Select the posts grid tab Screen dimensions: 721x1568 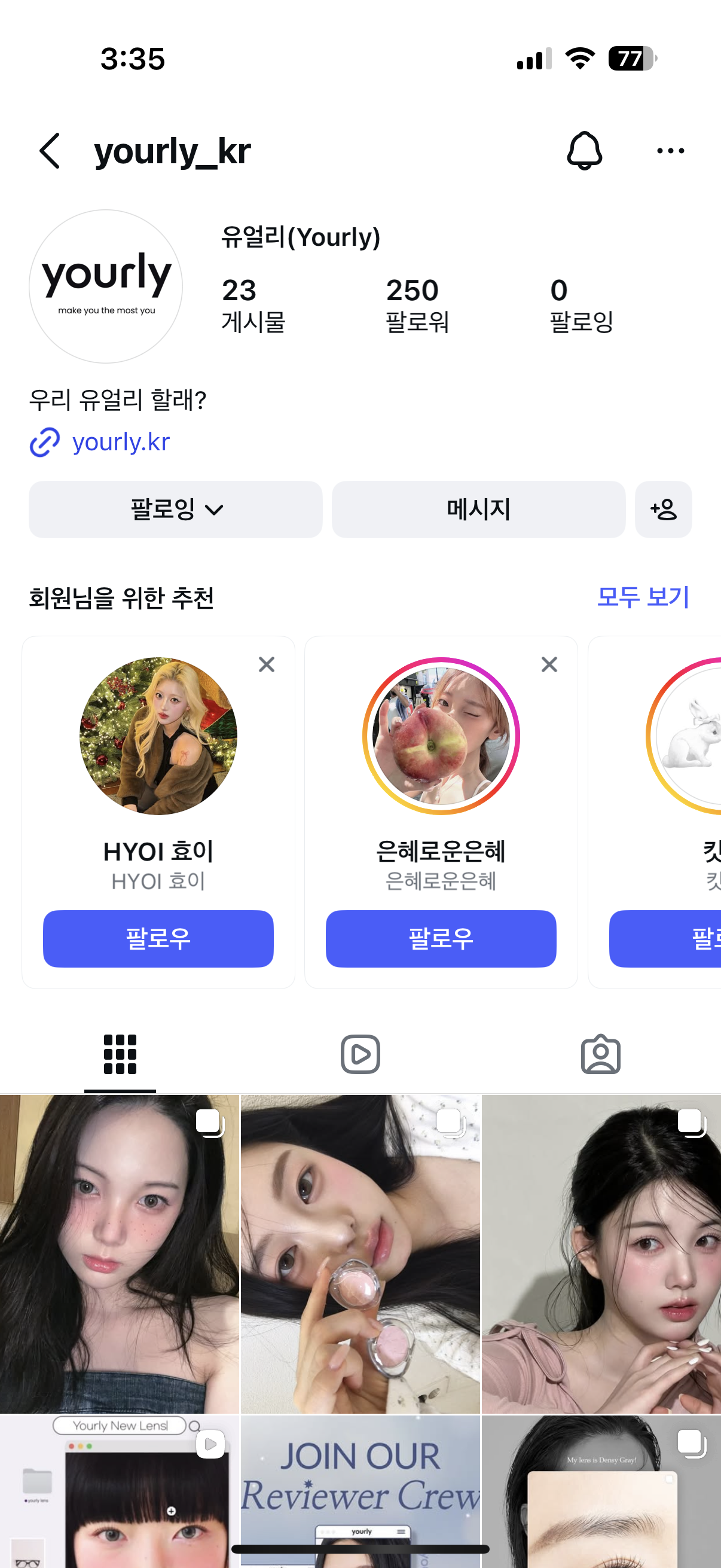[x=120, y=1054]
